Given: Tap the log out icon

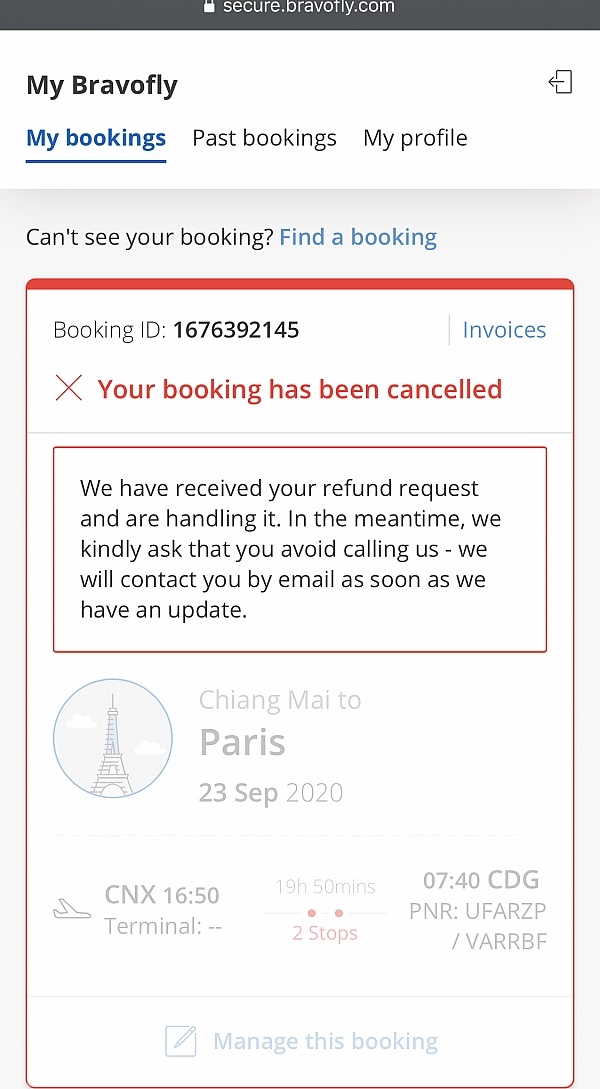Looking at the screenshot, I should click(x=561, y=83).
